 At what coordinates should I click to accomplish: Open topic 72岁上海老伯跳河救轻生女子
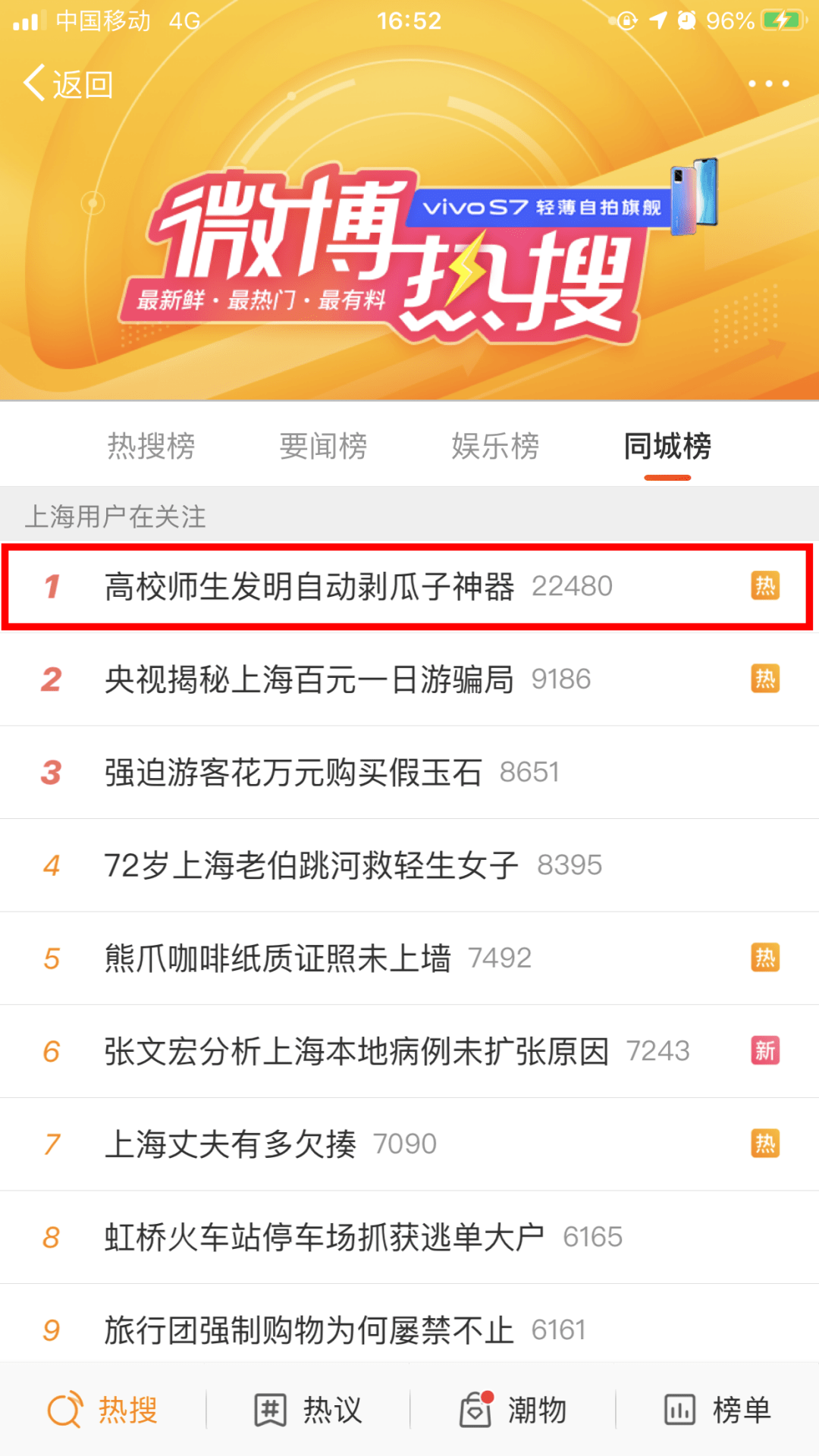pos(311,865)
